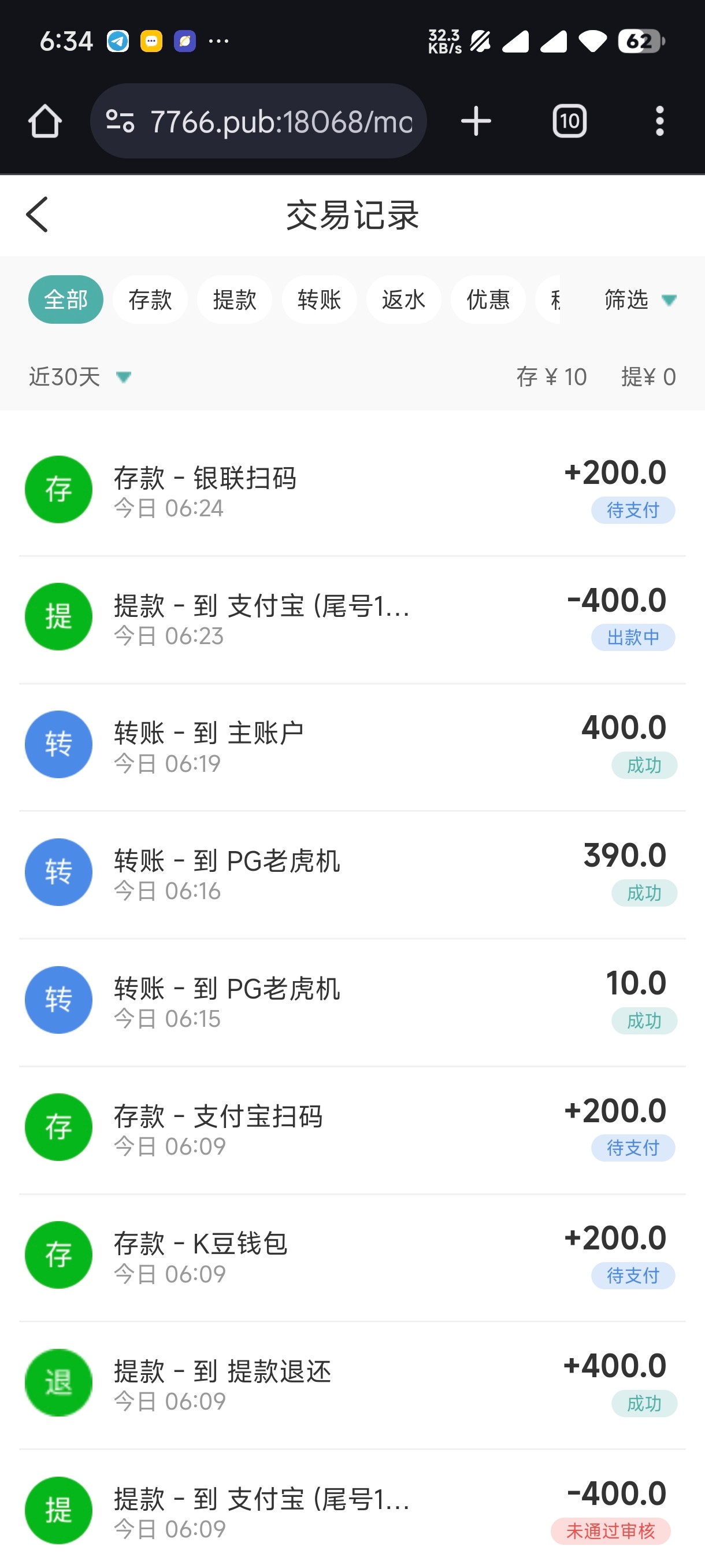
Task: Expand the 筛选 filter dropdown
Action: 639,299
